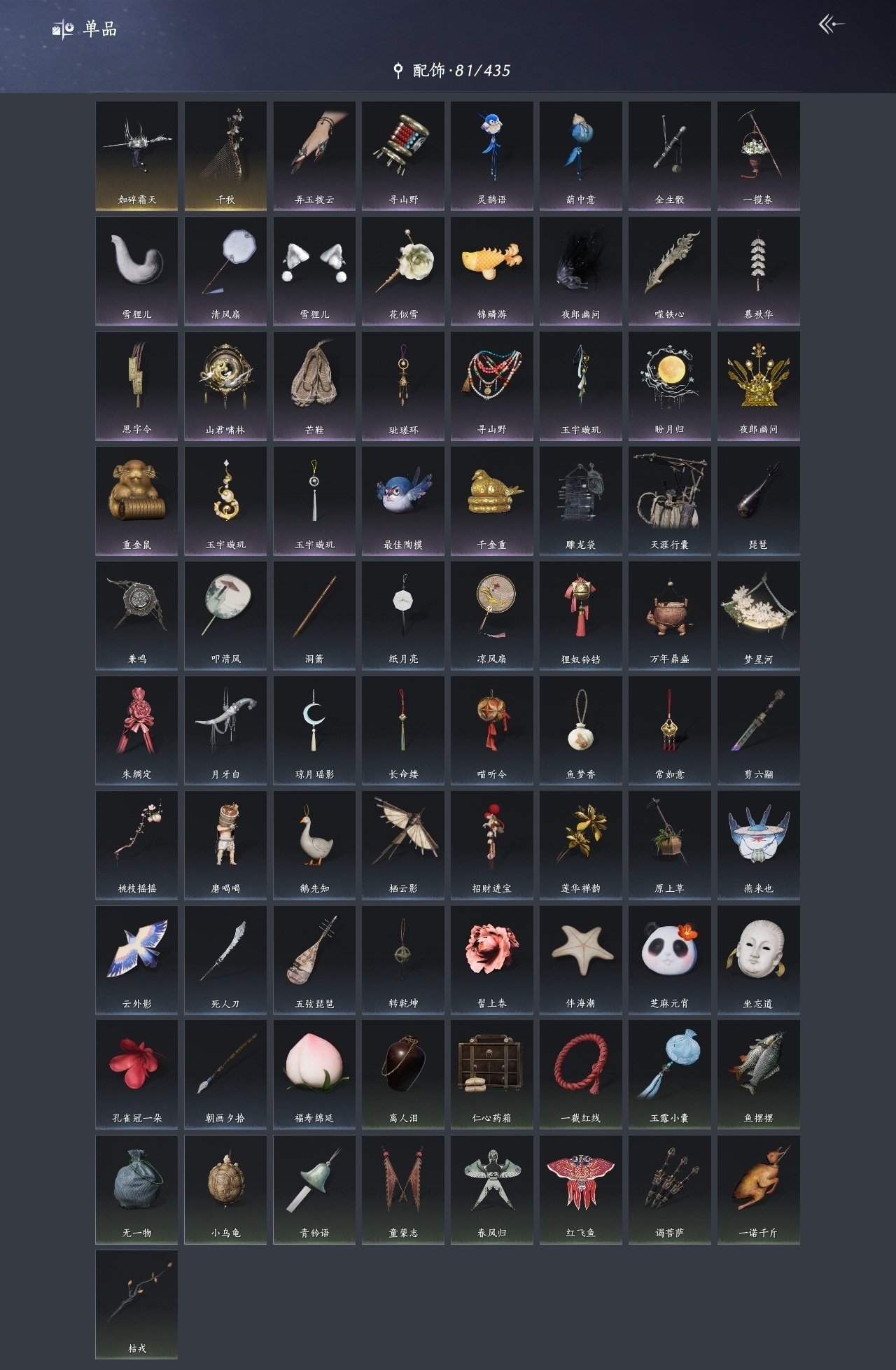The image size is (896, 1370).
Task: Select the 灵鹊语 bird accessory
Action: [491, 155]
